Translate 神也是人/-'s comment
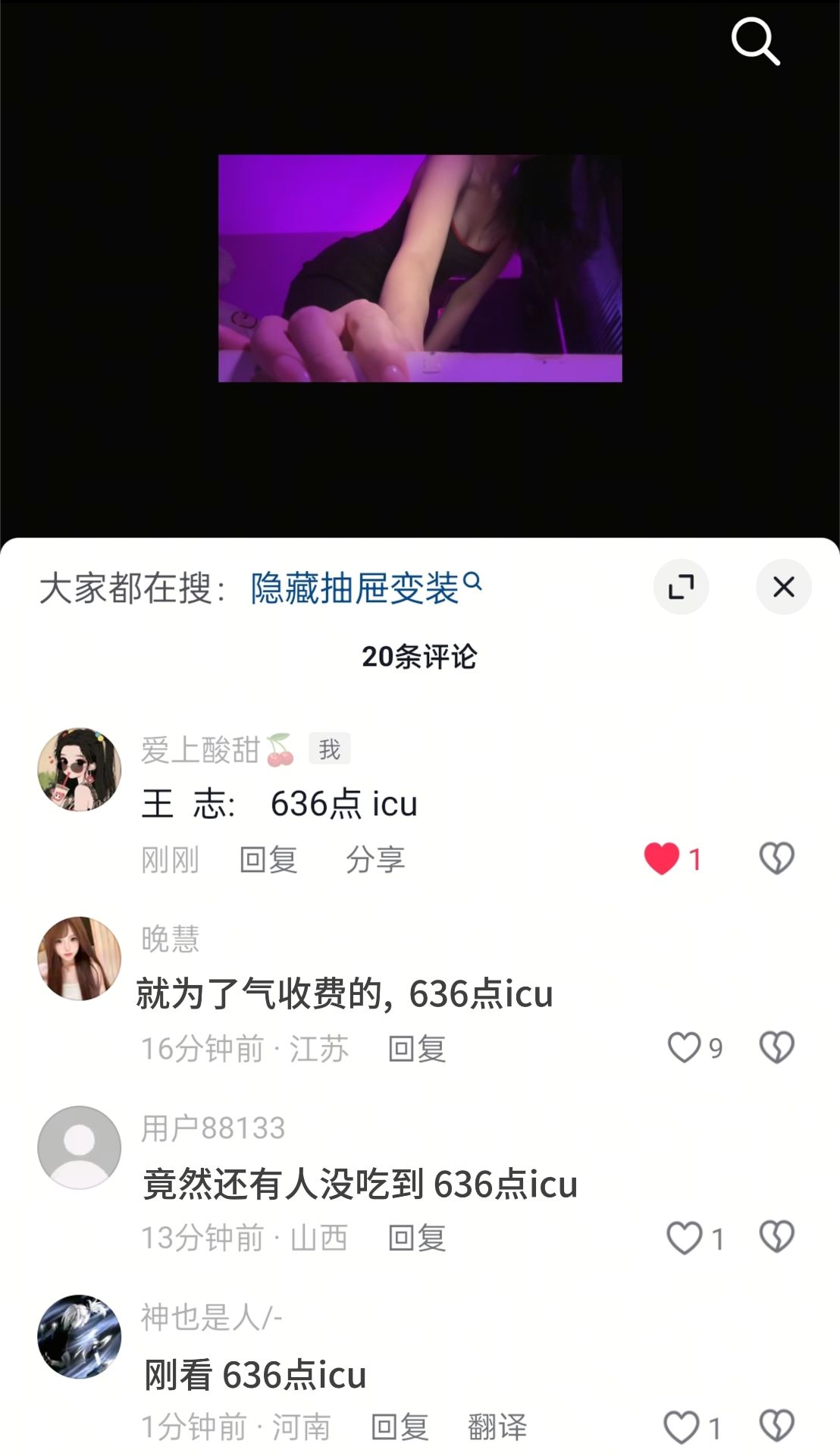 coord(497,1427)
